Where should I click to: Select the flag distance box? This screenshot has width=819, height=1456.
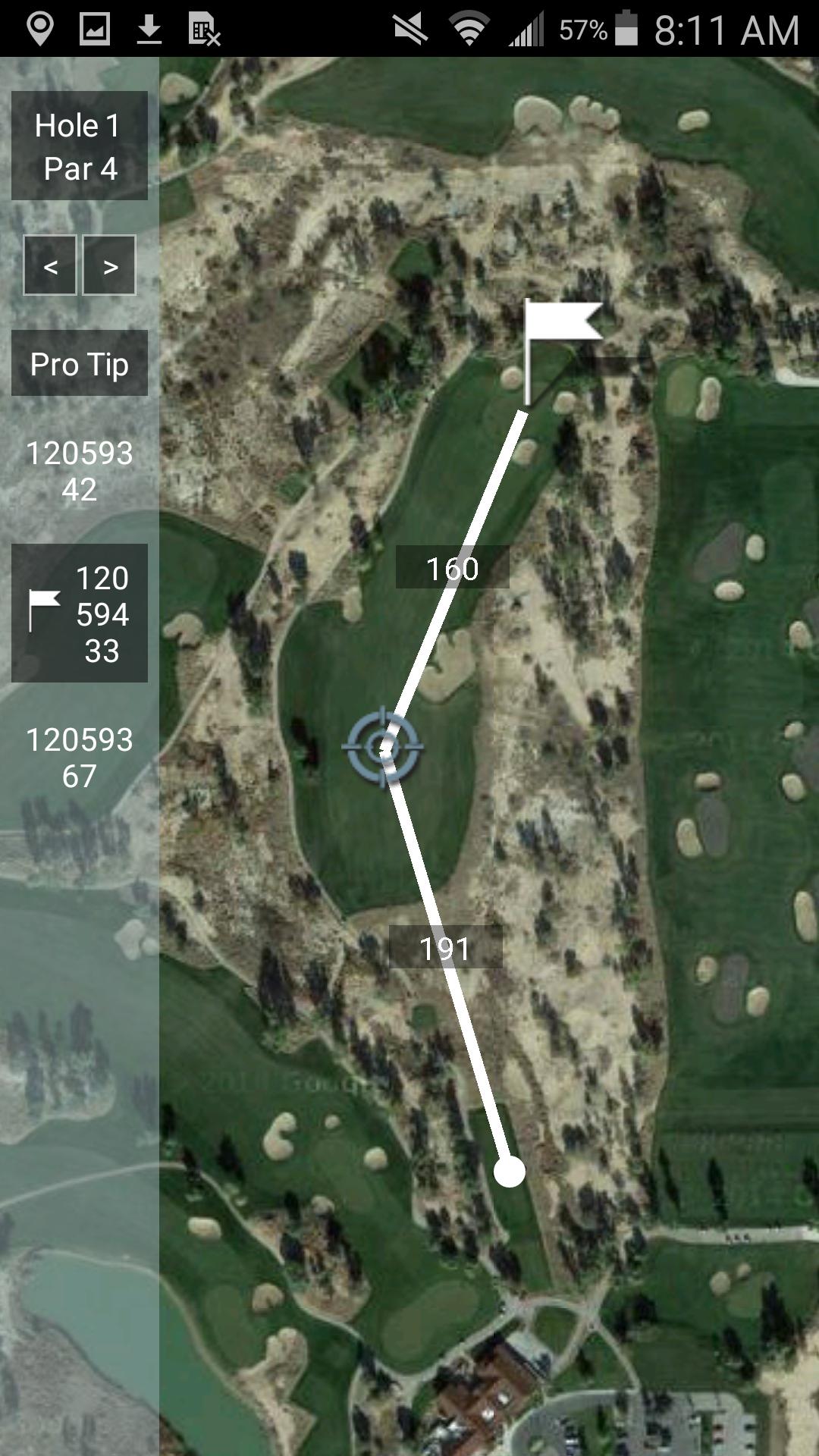(x=80, y=613)
